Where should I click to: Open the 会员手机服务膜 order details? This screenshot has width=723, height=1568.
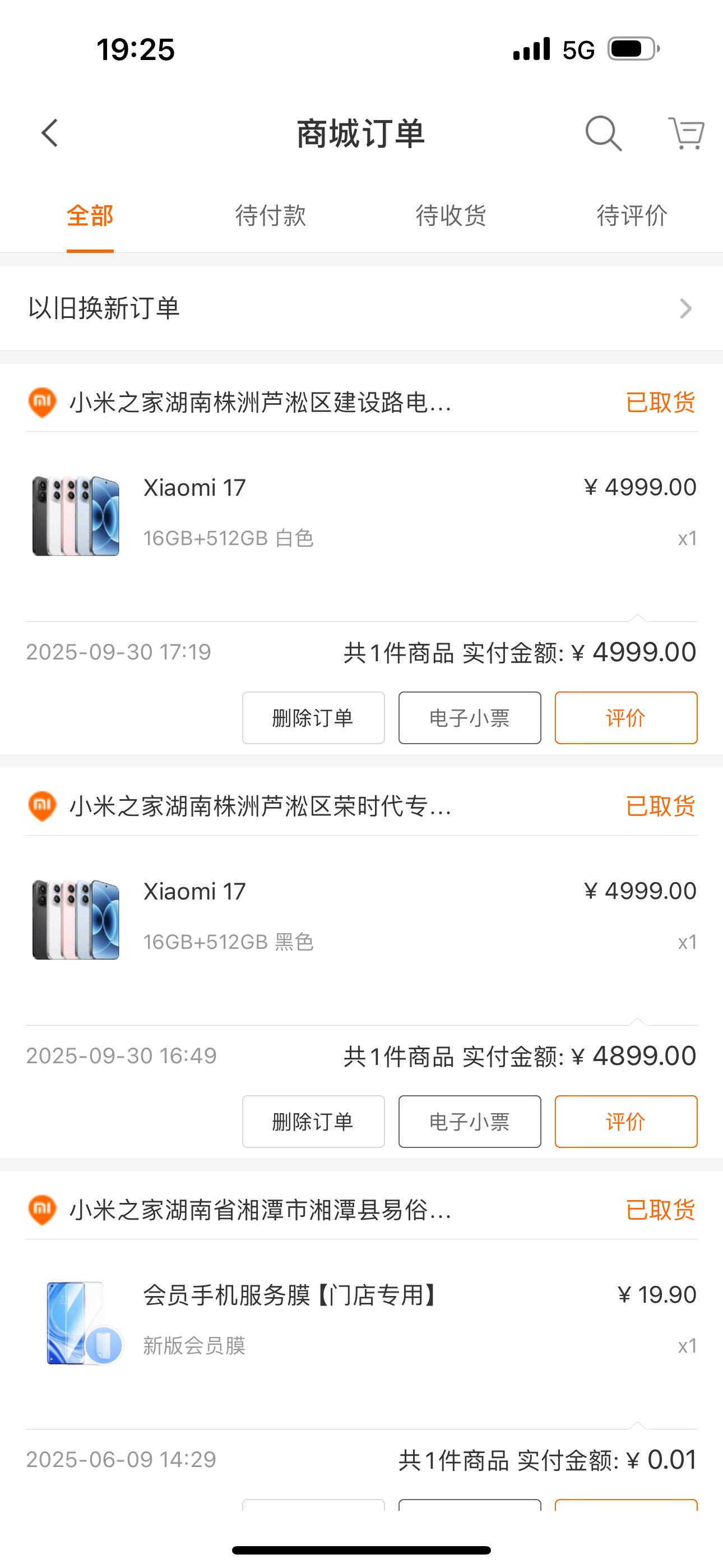361,1322
